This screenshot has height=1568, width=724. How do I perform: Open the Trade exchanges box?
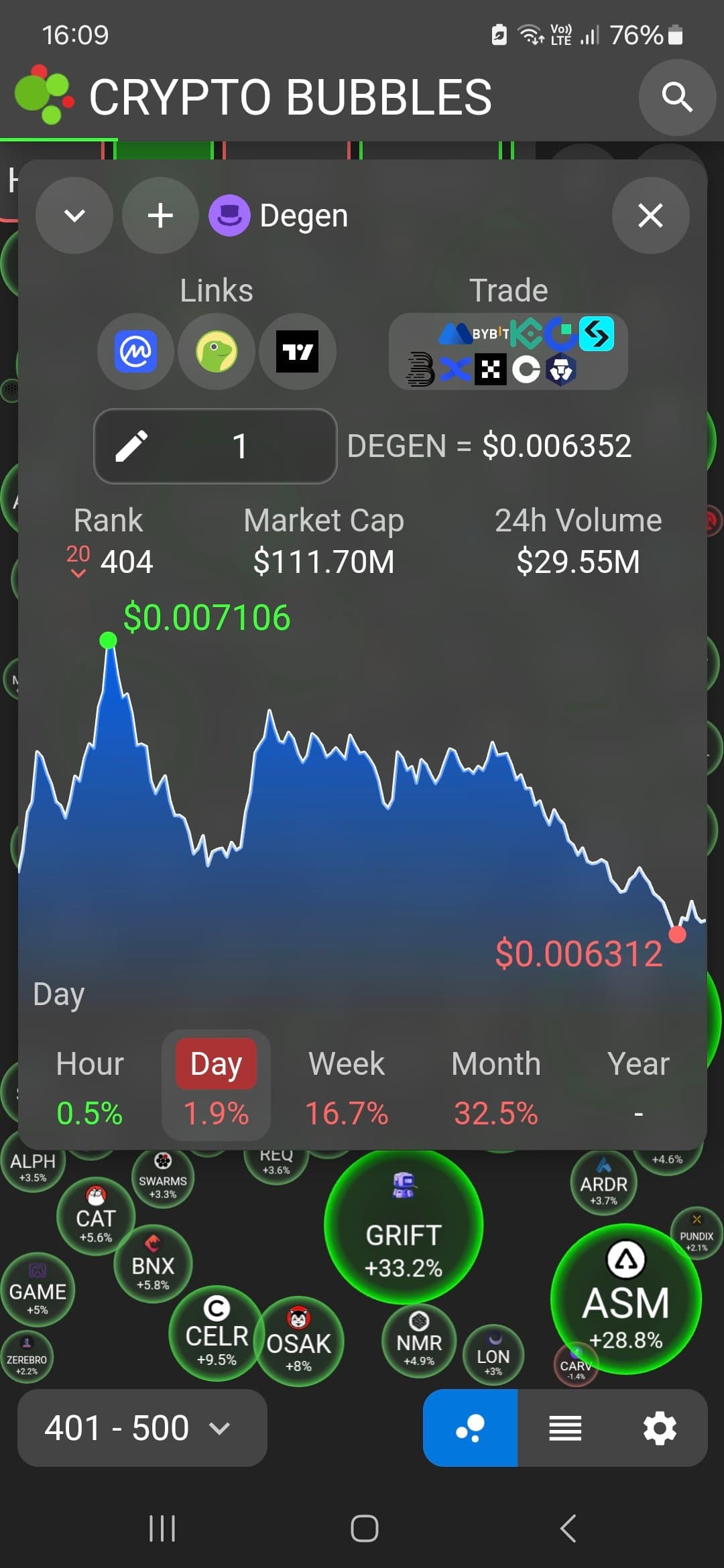tap(508, 352)
